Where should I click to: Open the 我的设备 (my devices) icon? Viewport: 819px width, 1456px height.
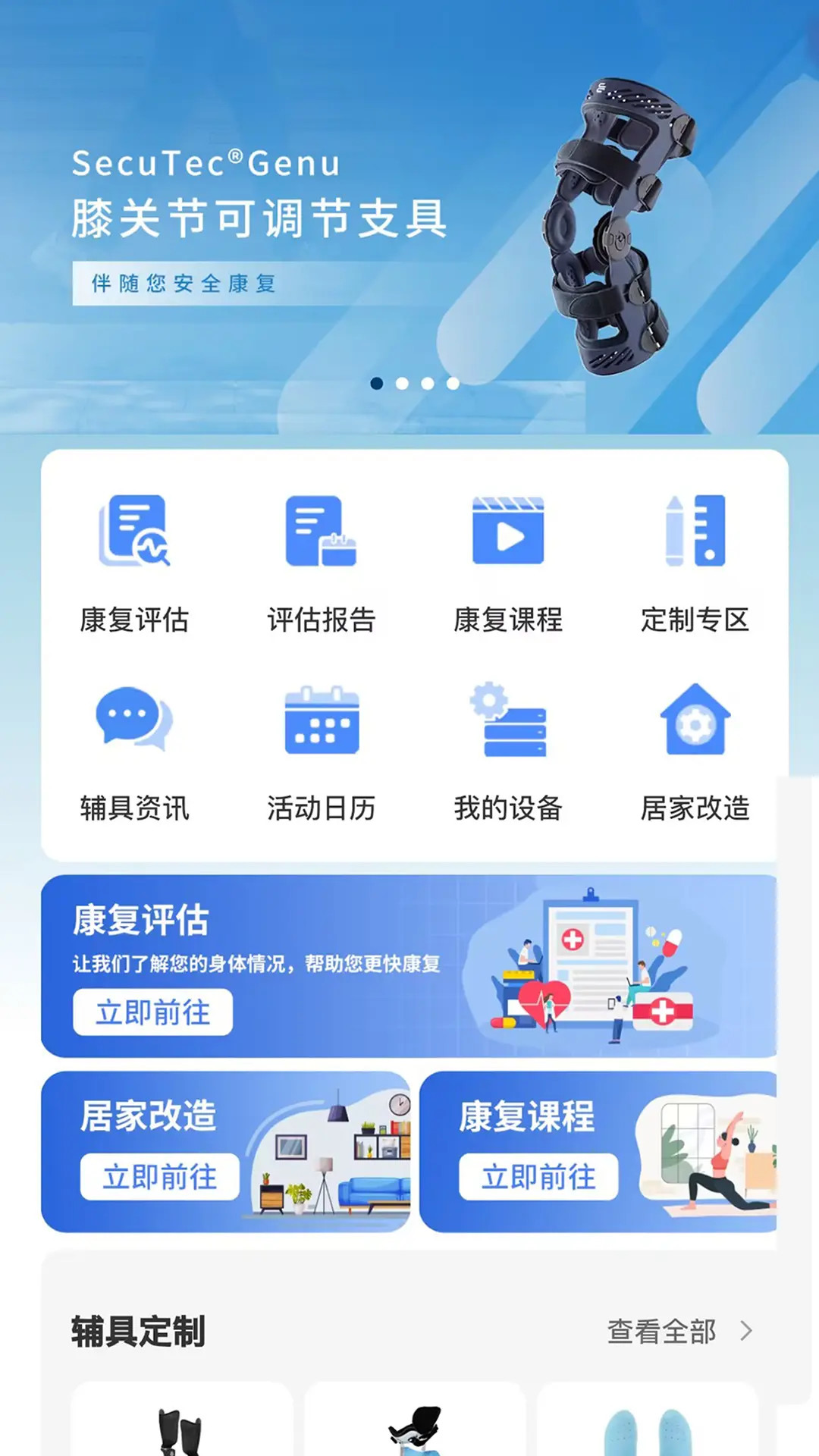tap(508, 722)
